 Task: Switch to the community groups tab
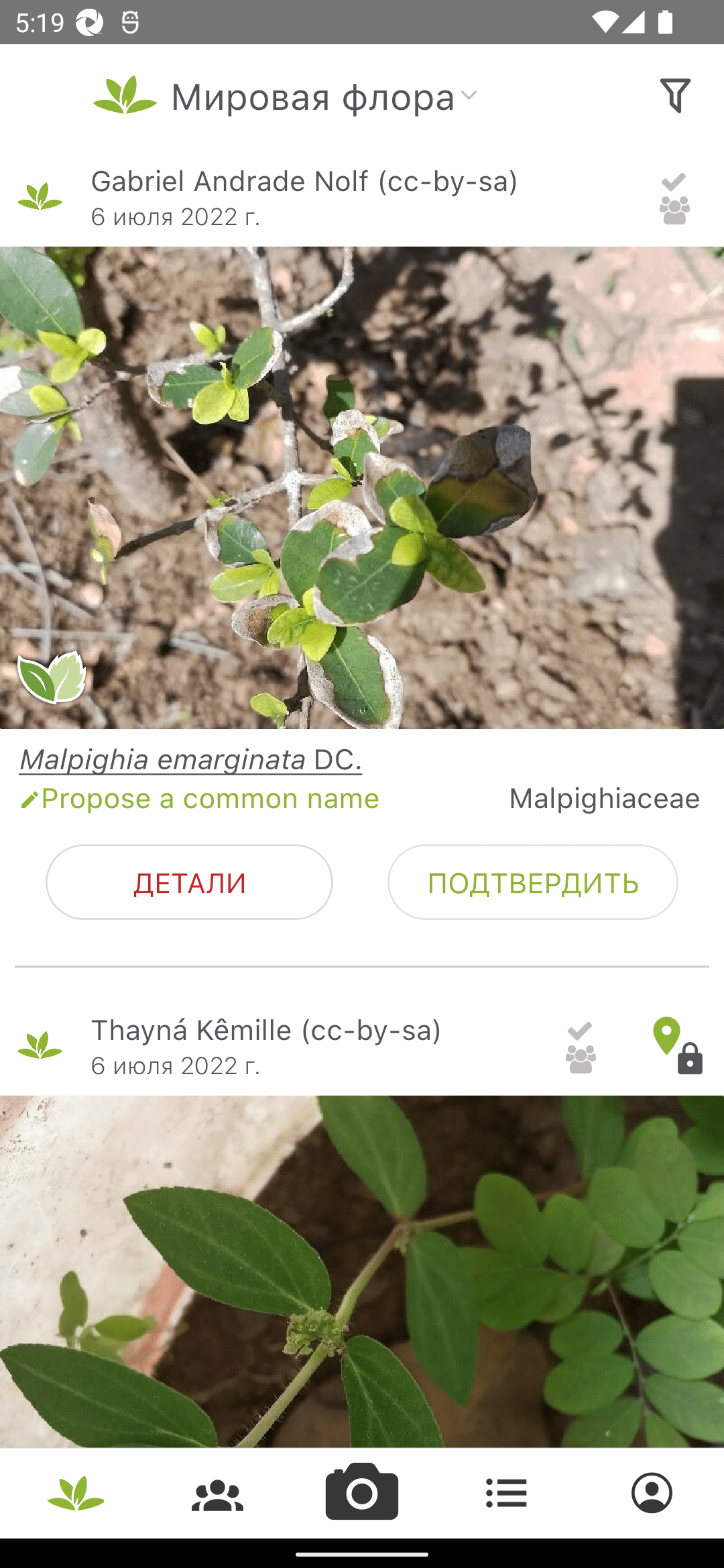[x=217, y=1494]
